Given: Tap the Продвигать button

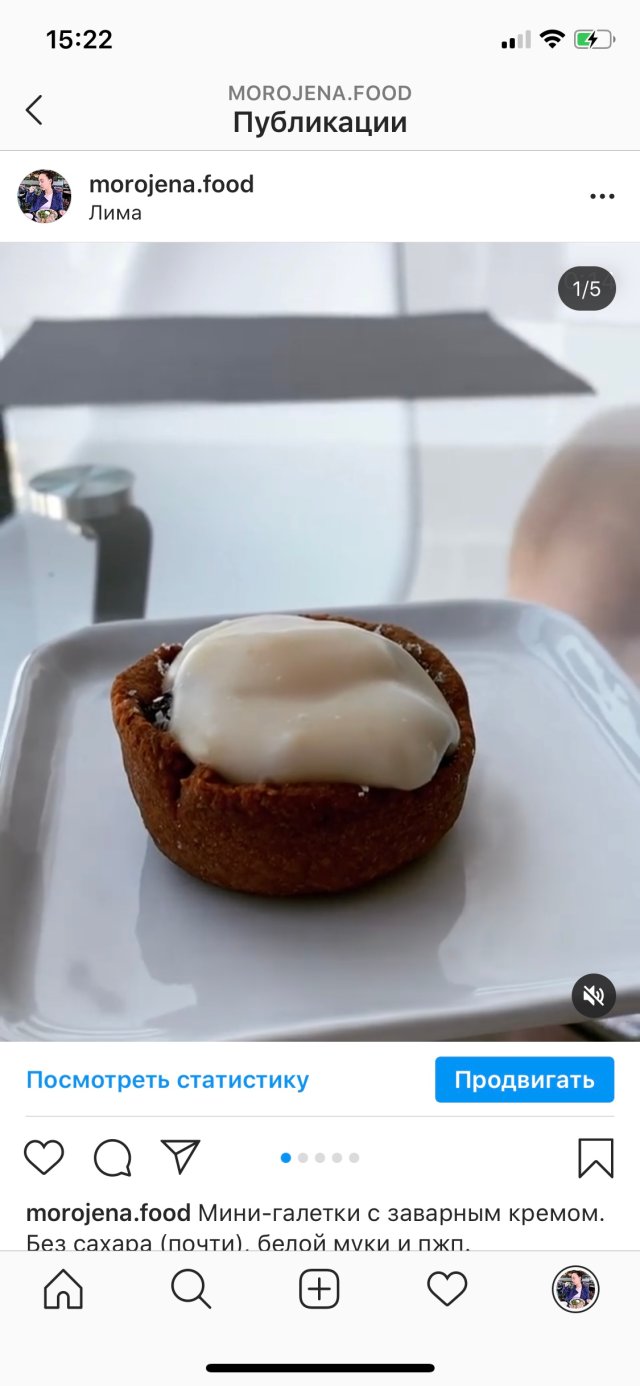Looking at the screenshot, I should tap(524, 1080).
